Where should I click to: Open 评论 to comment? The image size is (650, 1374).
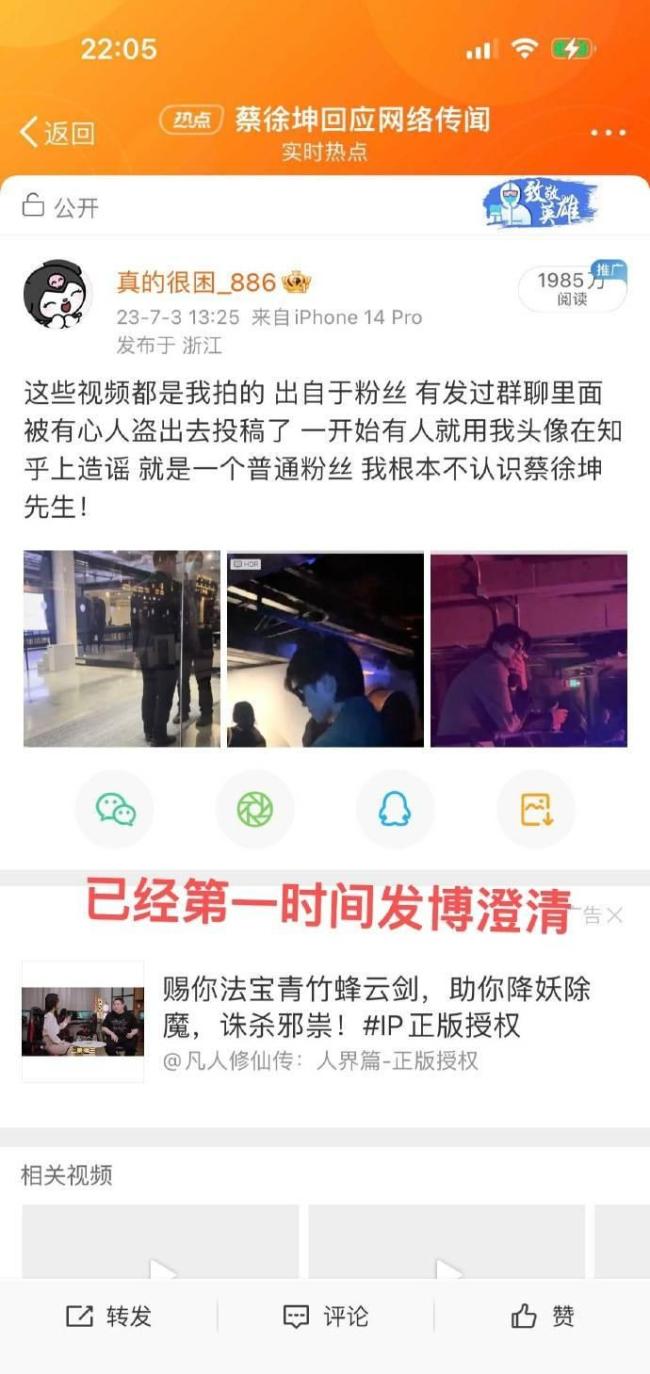coord(325,1316)
